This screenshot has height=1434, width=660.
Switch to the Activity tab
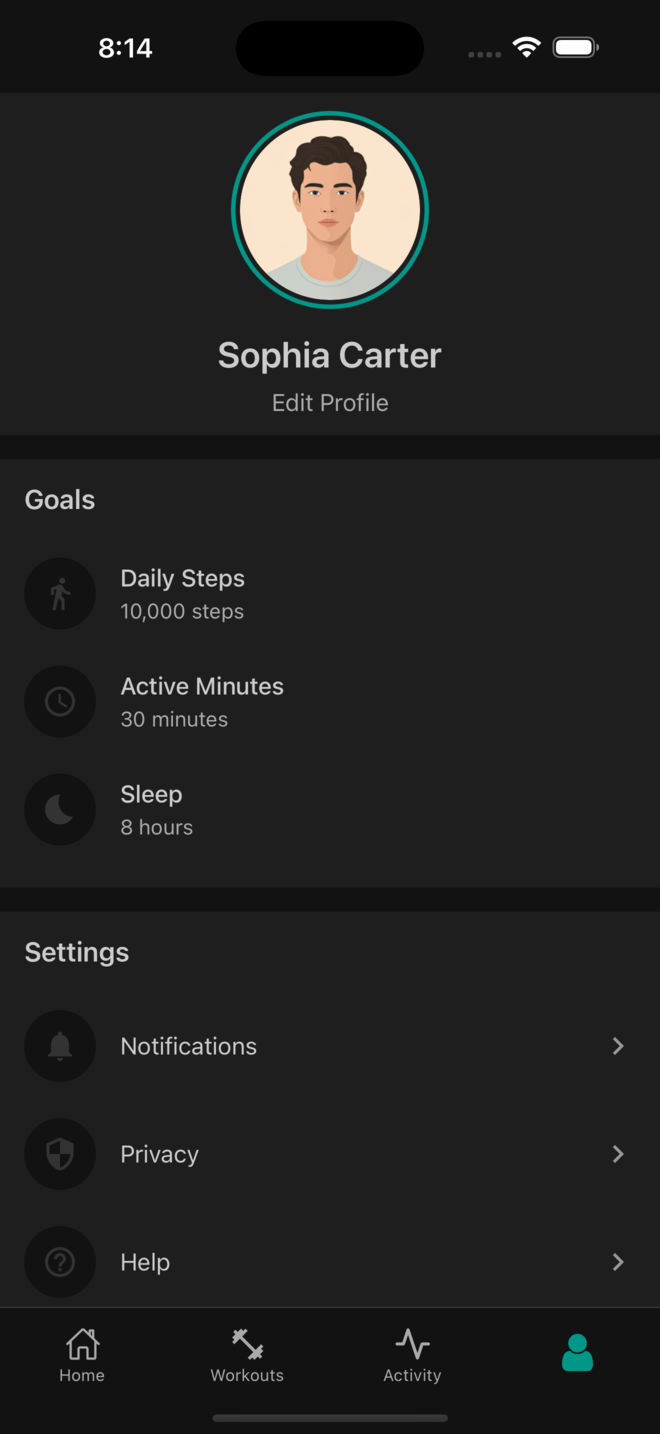click(412, 1356)
